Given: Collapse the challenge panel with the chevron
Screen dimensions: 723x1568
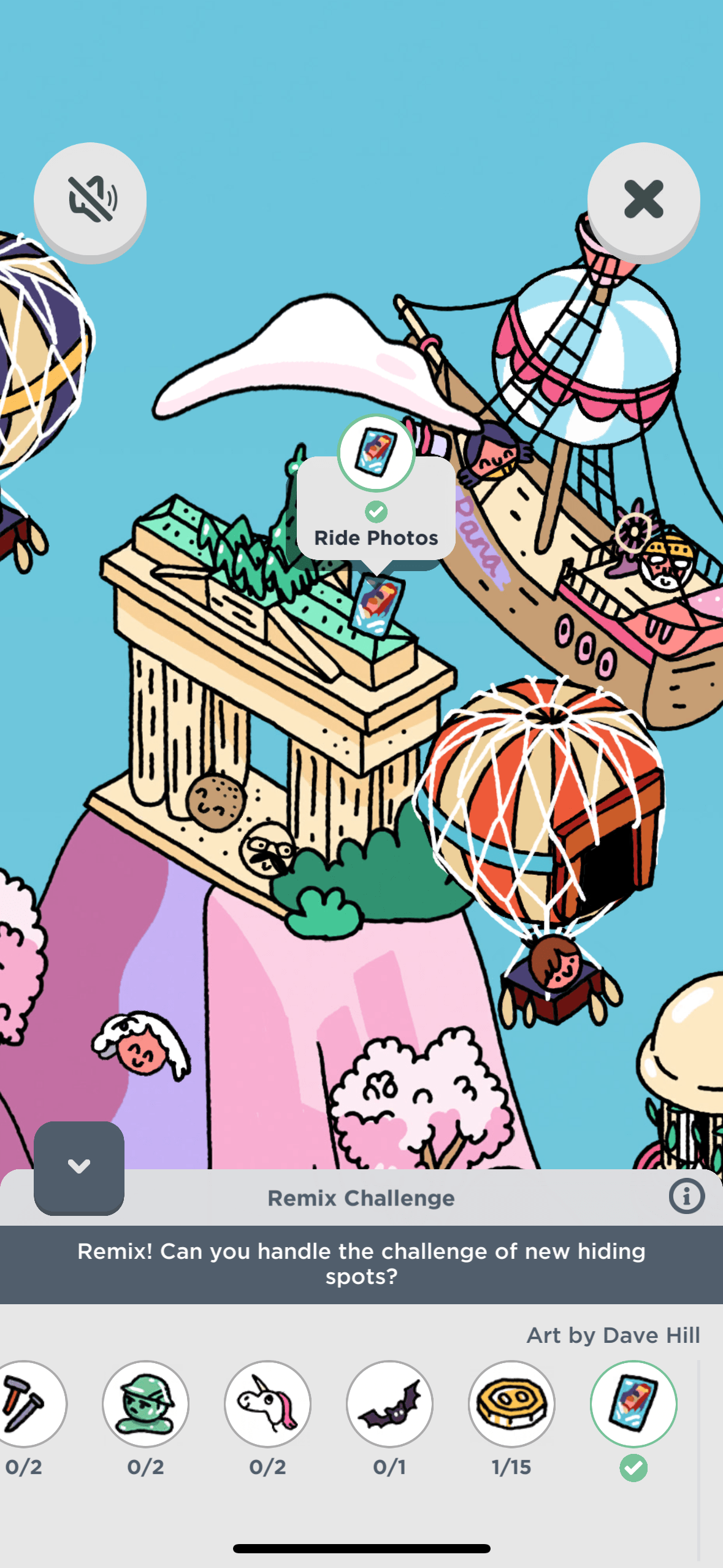Looking at the screenshot, I should pyautogui.click(x=79, y=1166).
